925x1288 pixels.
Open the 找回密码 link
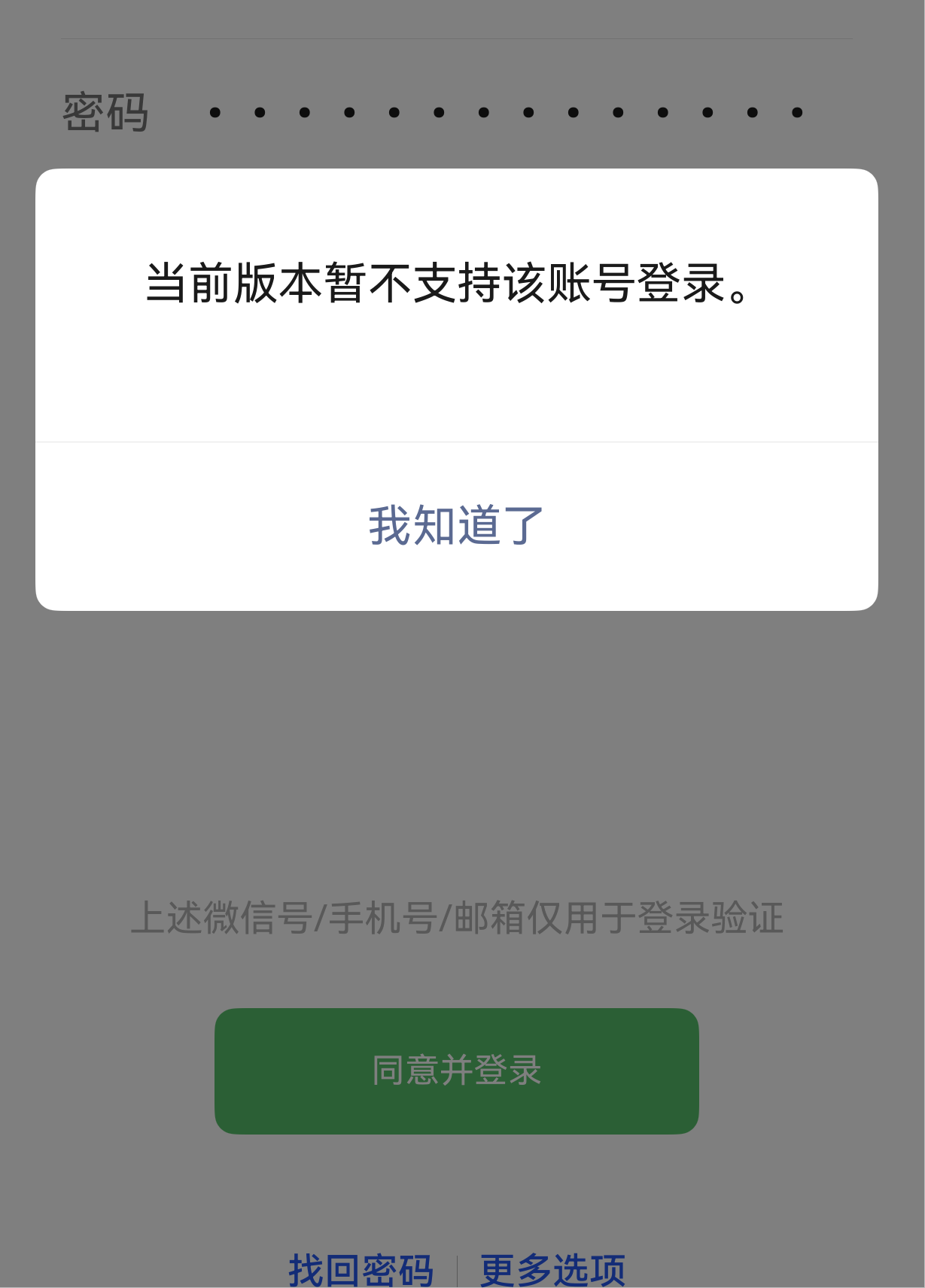pos(361,1271)
